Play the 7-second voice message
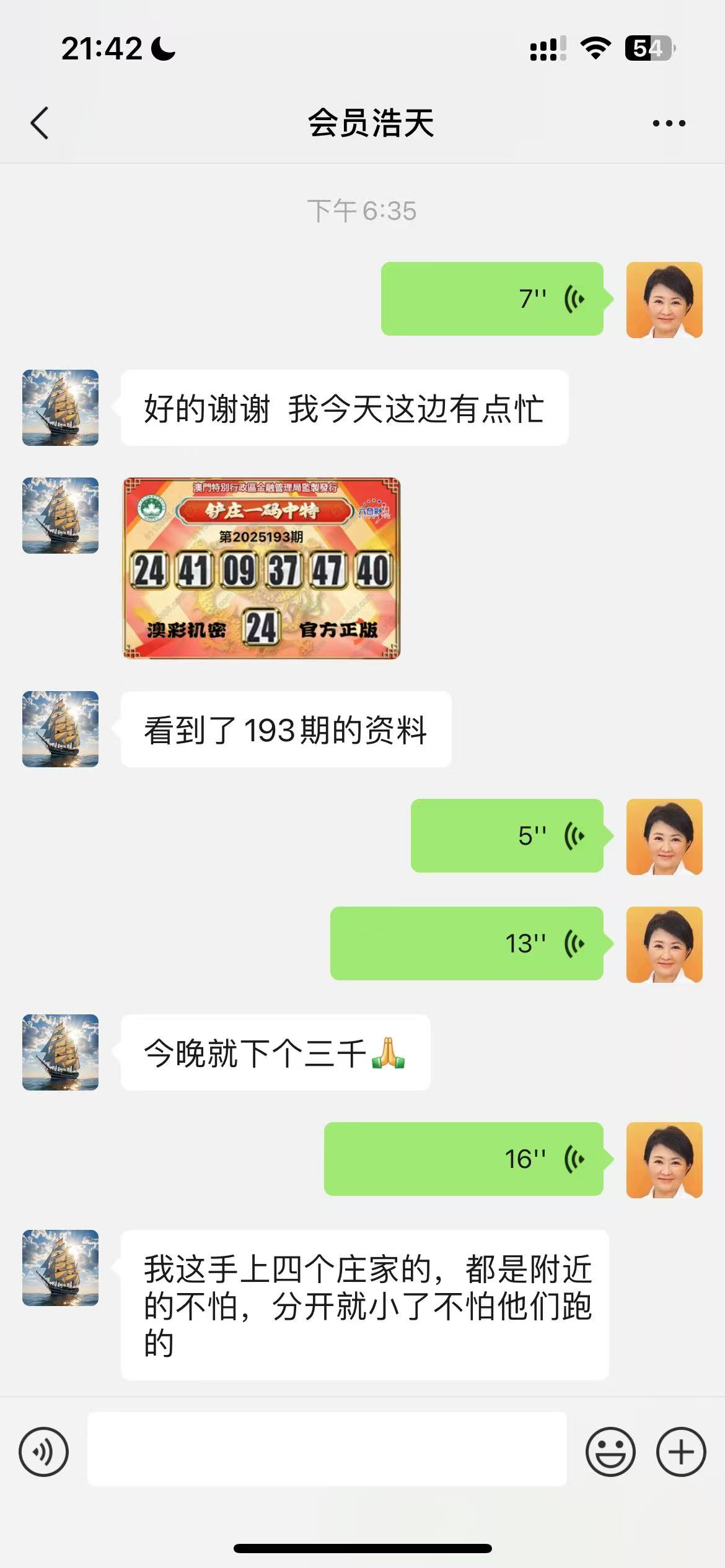Viewport: 725px width, 1568px height. (x=492, y=299)
